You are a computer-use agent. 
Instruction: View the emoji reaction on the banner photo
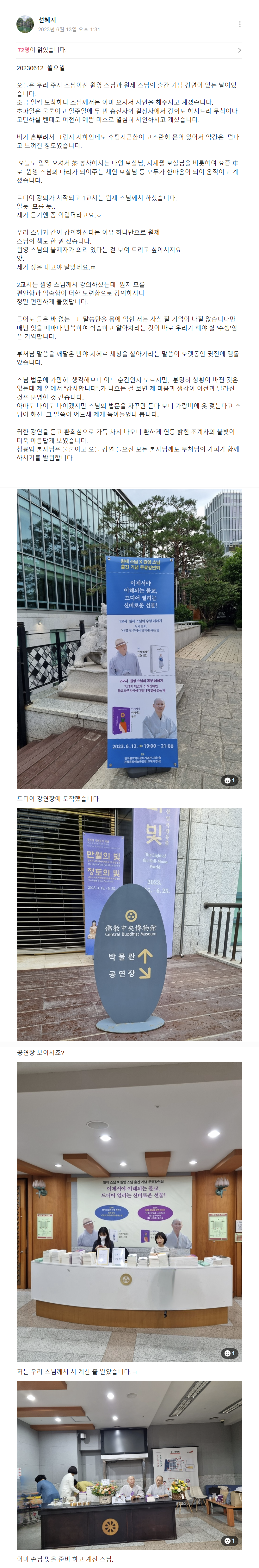point(229,780)
